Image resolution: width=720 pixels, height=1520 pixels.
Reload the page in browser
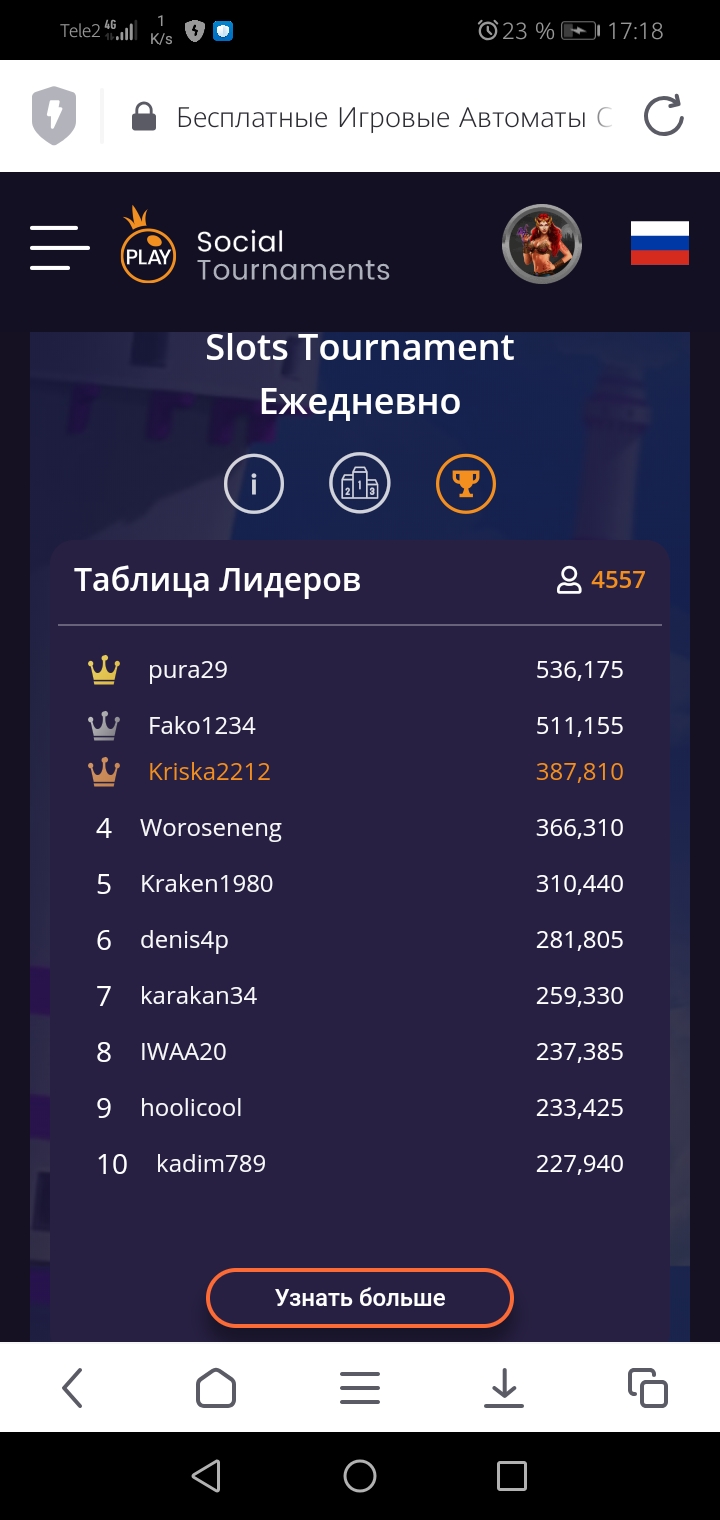(663, 117)
